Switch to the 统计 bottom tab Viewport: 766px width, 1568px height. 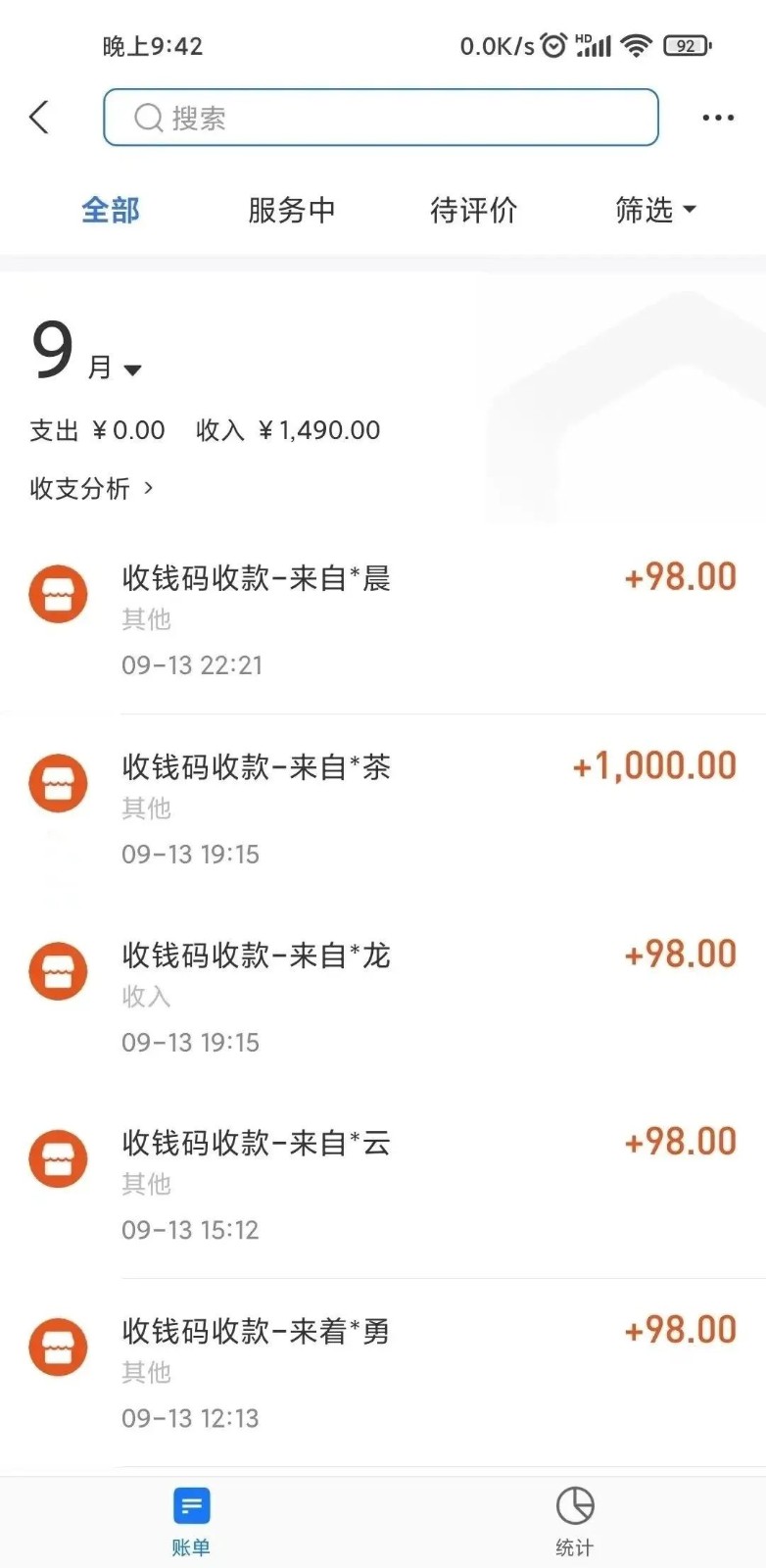click(575, 1521)
